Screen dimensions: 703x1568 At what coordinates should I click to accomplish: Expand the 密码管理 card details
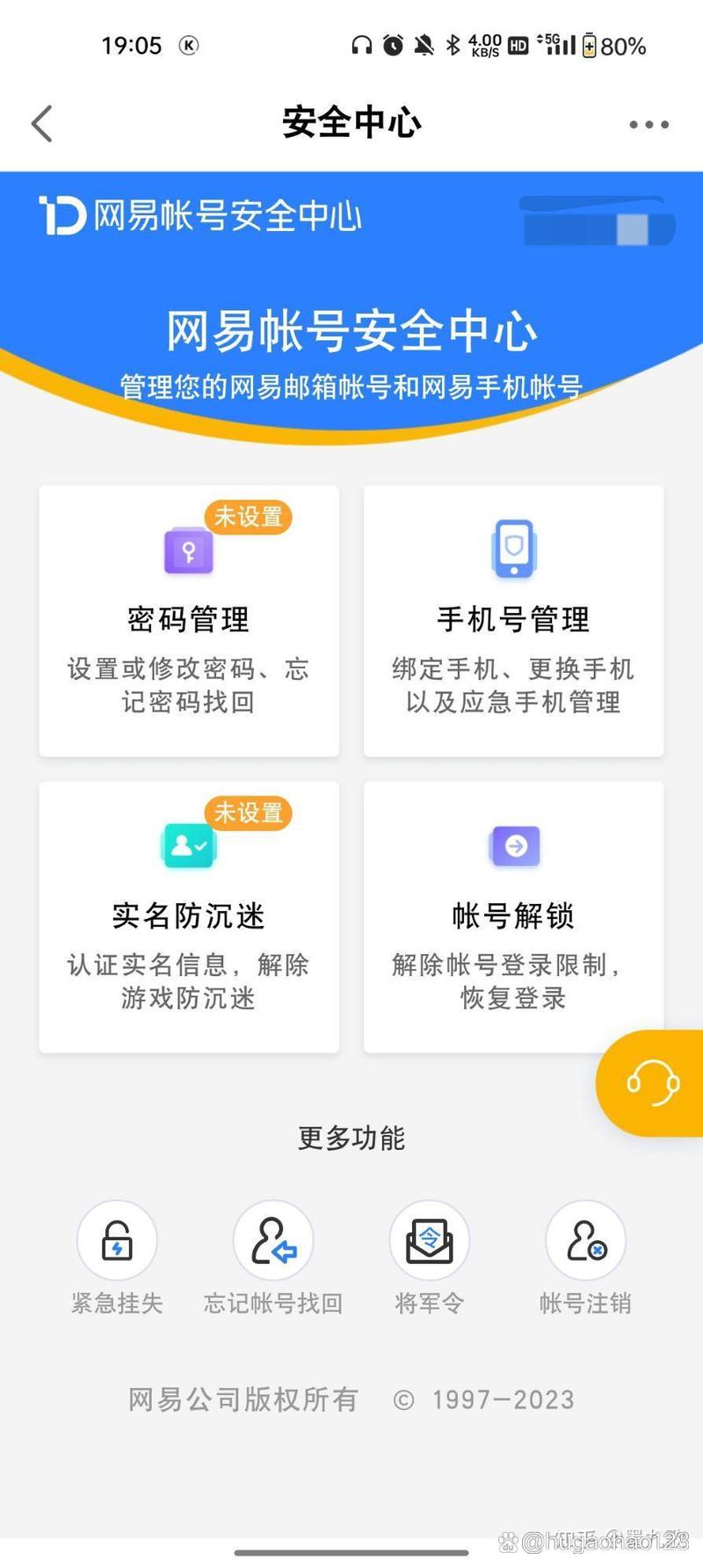pos(188,619)
